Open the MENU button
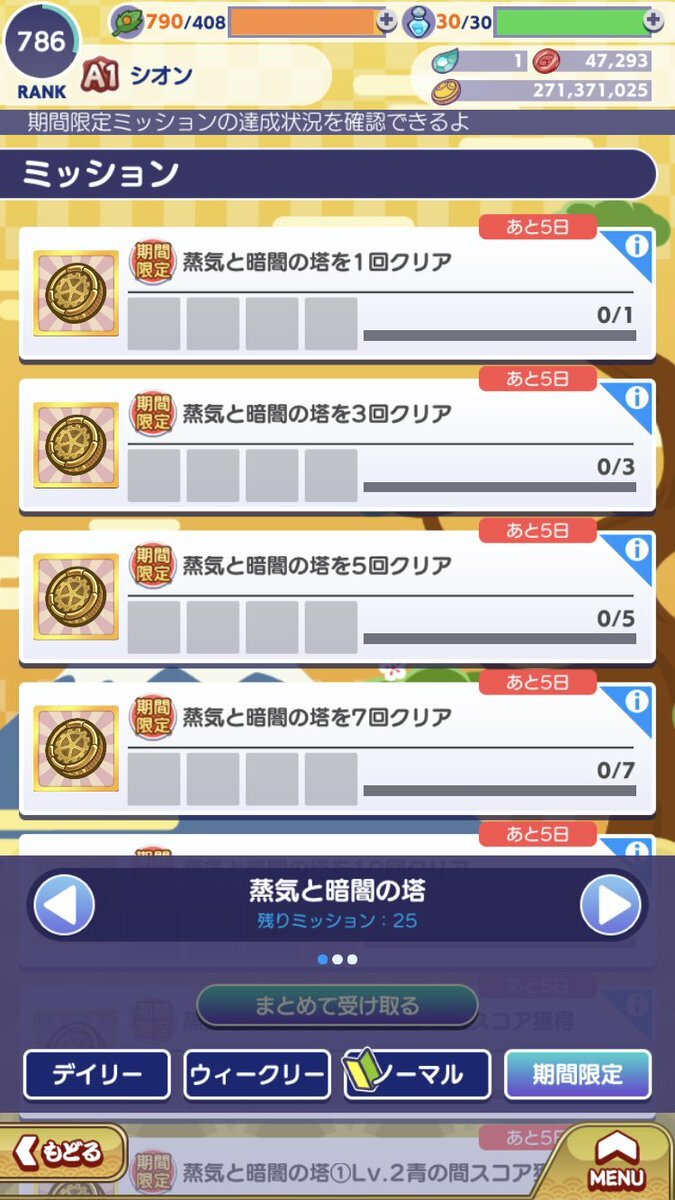675x1200 pixels. click(x=616, y=1160)
